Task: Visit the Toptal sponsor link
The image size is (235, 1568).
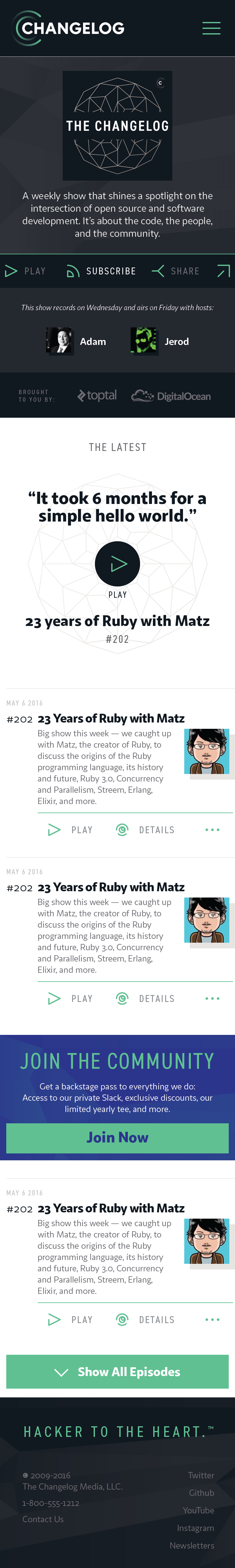Action: coord(97,396)
